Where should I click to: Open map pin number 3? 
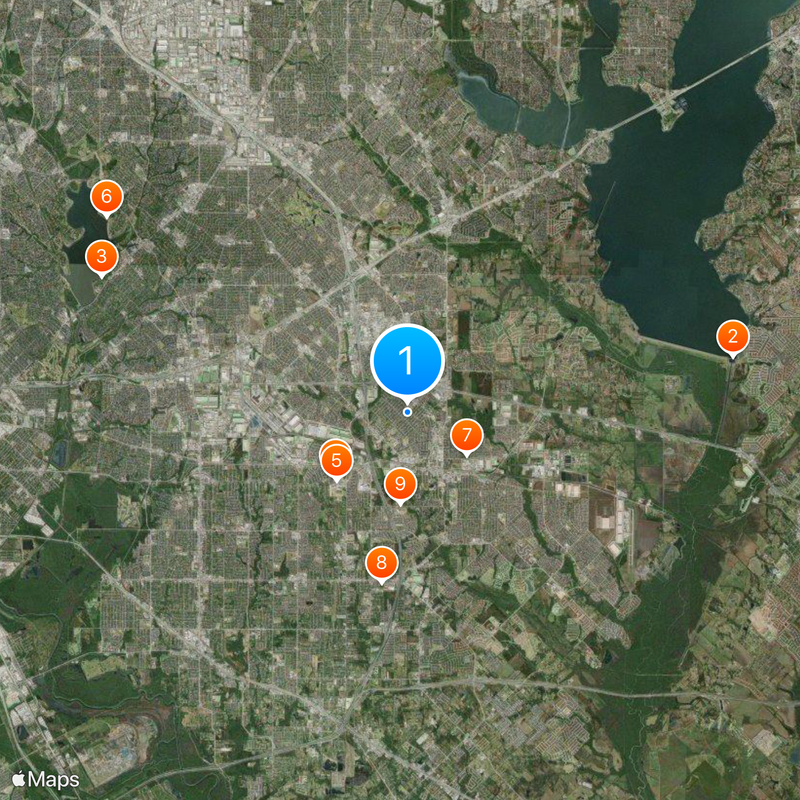(x=100, y=257)
